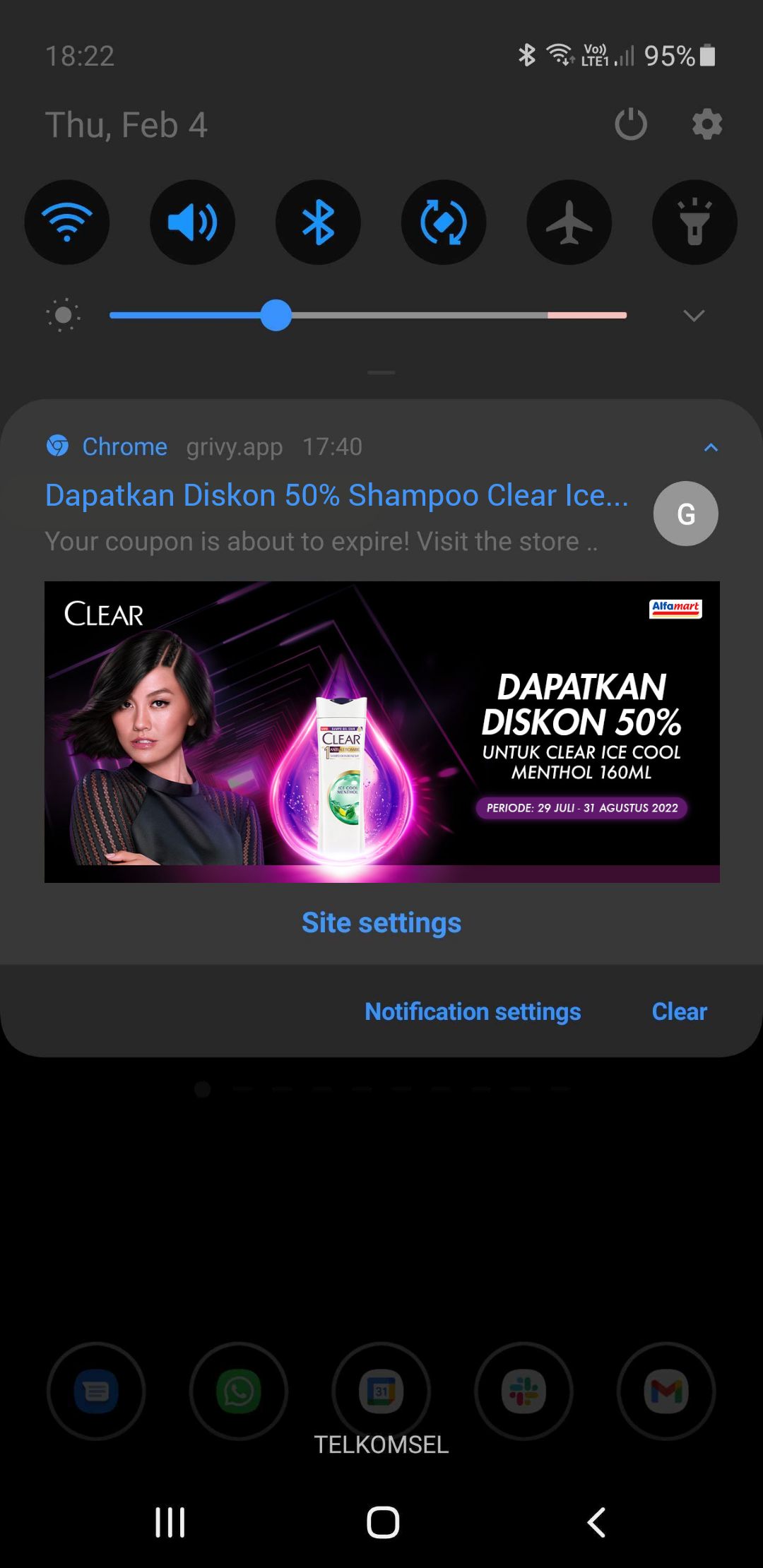
Task: Toggle the auto-rotate quick setting
Action: click(x=444, y=222)
